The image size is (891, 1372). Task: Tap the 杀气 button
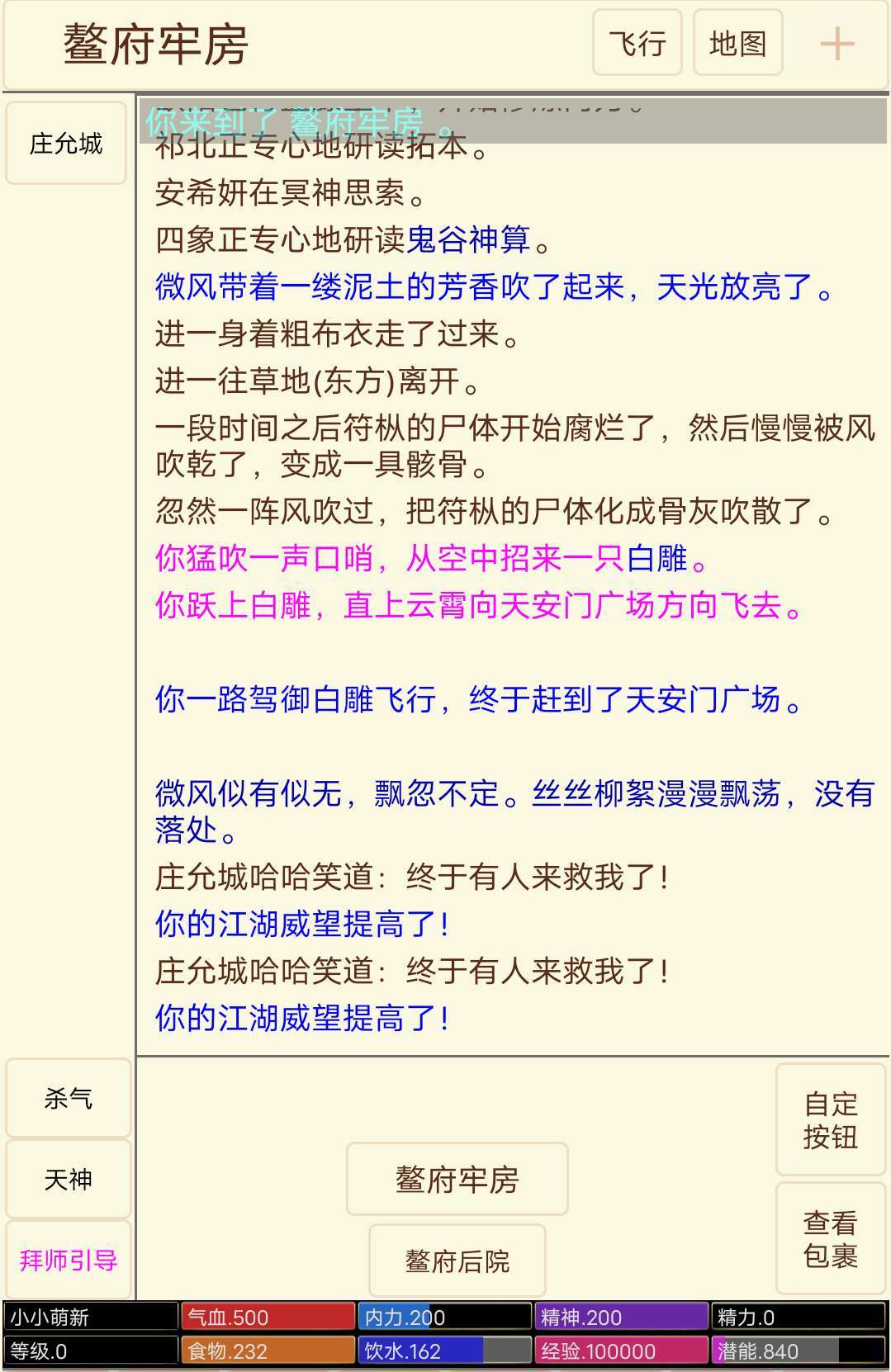68,1098
